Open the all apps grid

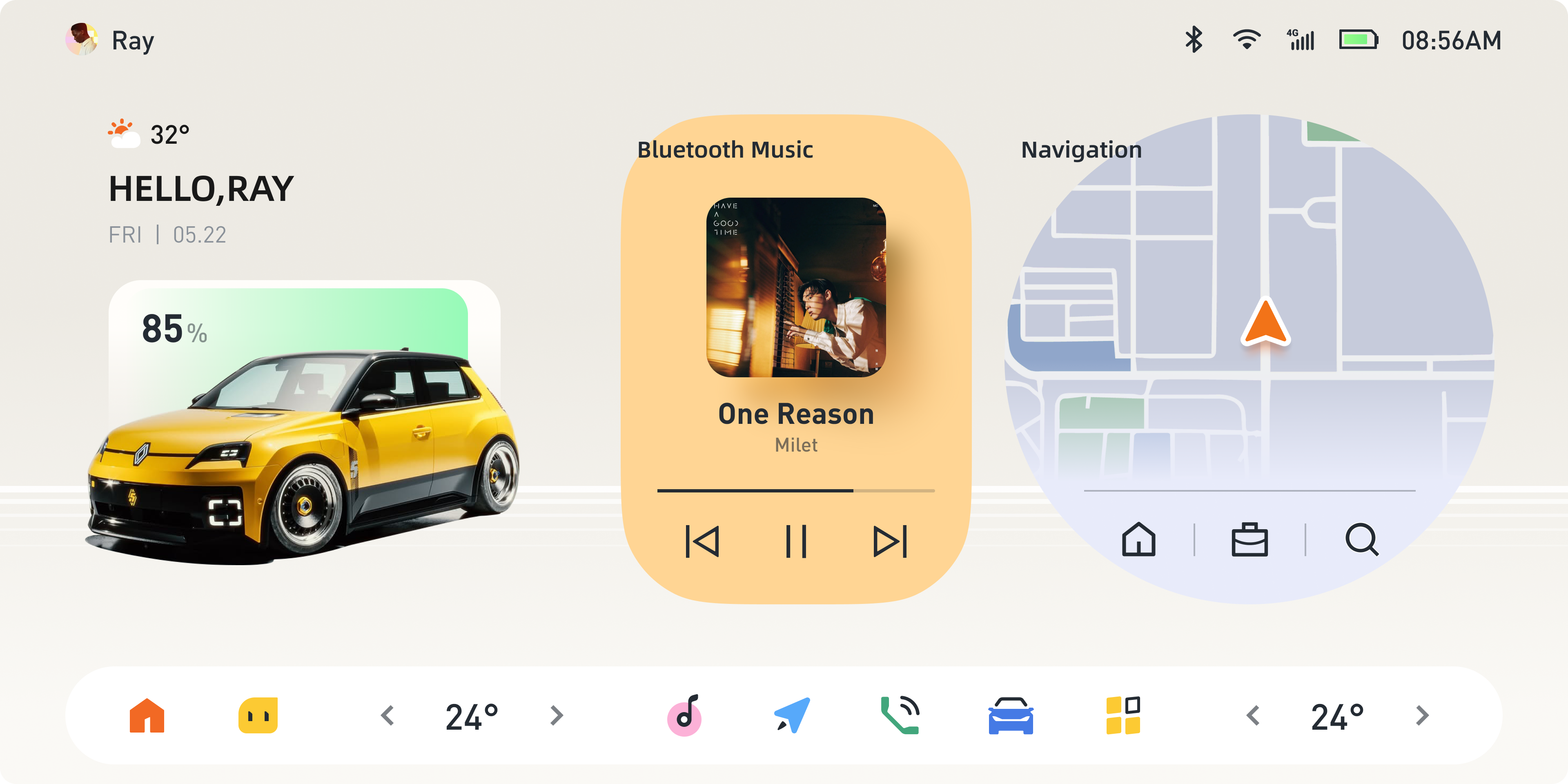point(1123,715)
